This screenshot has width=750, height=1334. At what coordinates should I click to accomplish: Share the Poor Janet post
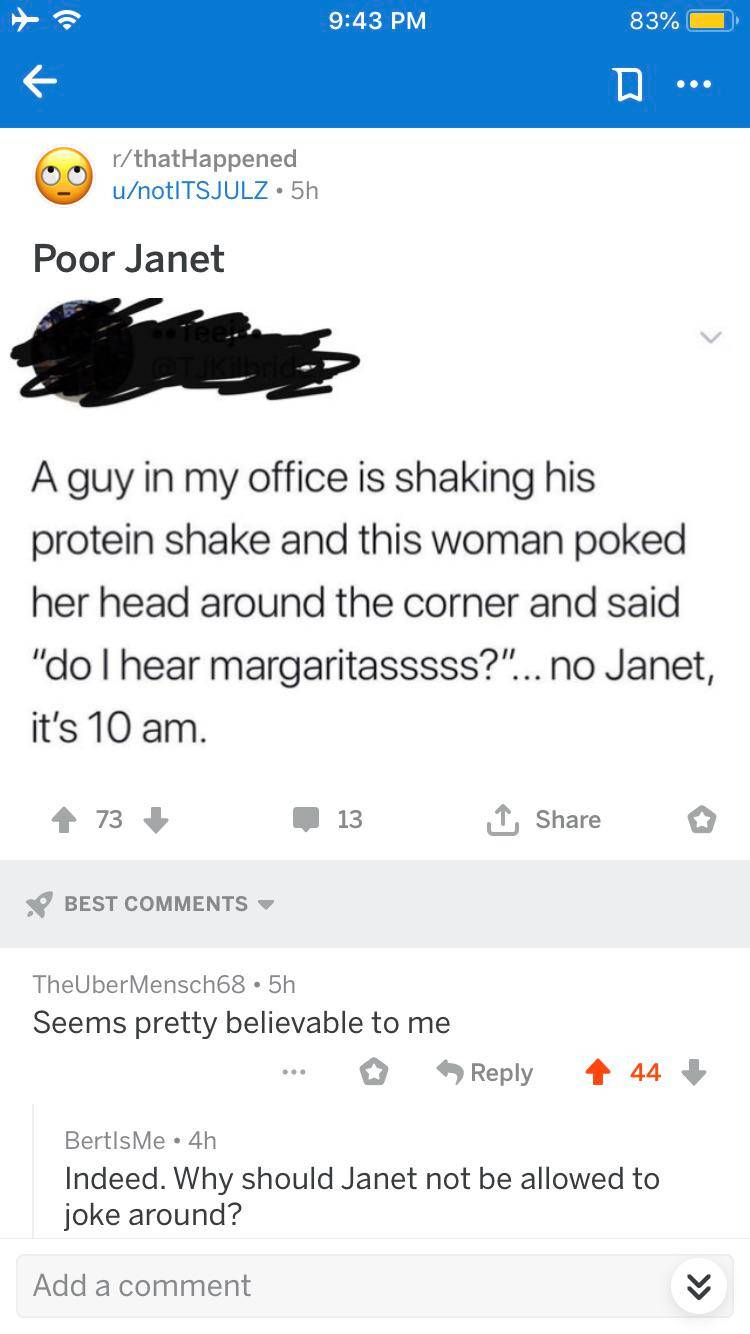point(543,820)
